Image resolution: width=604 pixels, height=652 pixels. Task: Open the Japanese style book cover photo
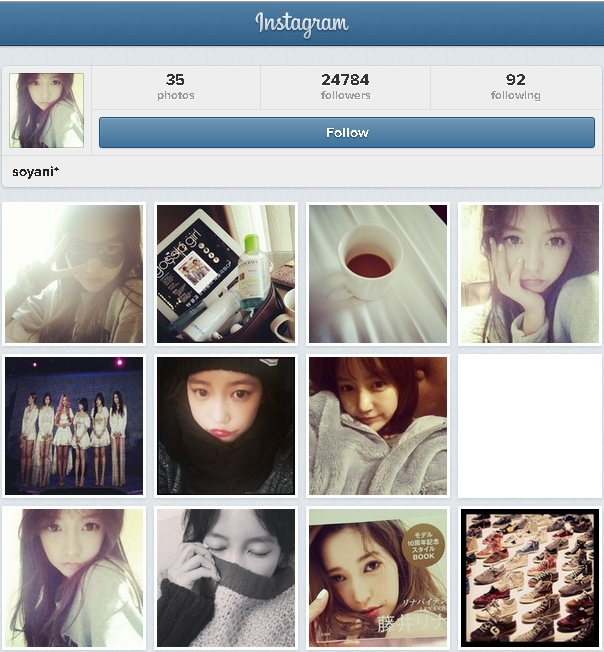[x=377, y=577]
